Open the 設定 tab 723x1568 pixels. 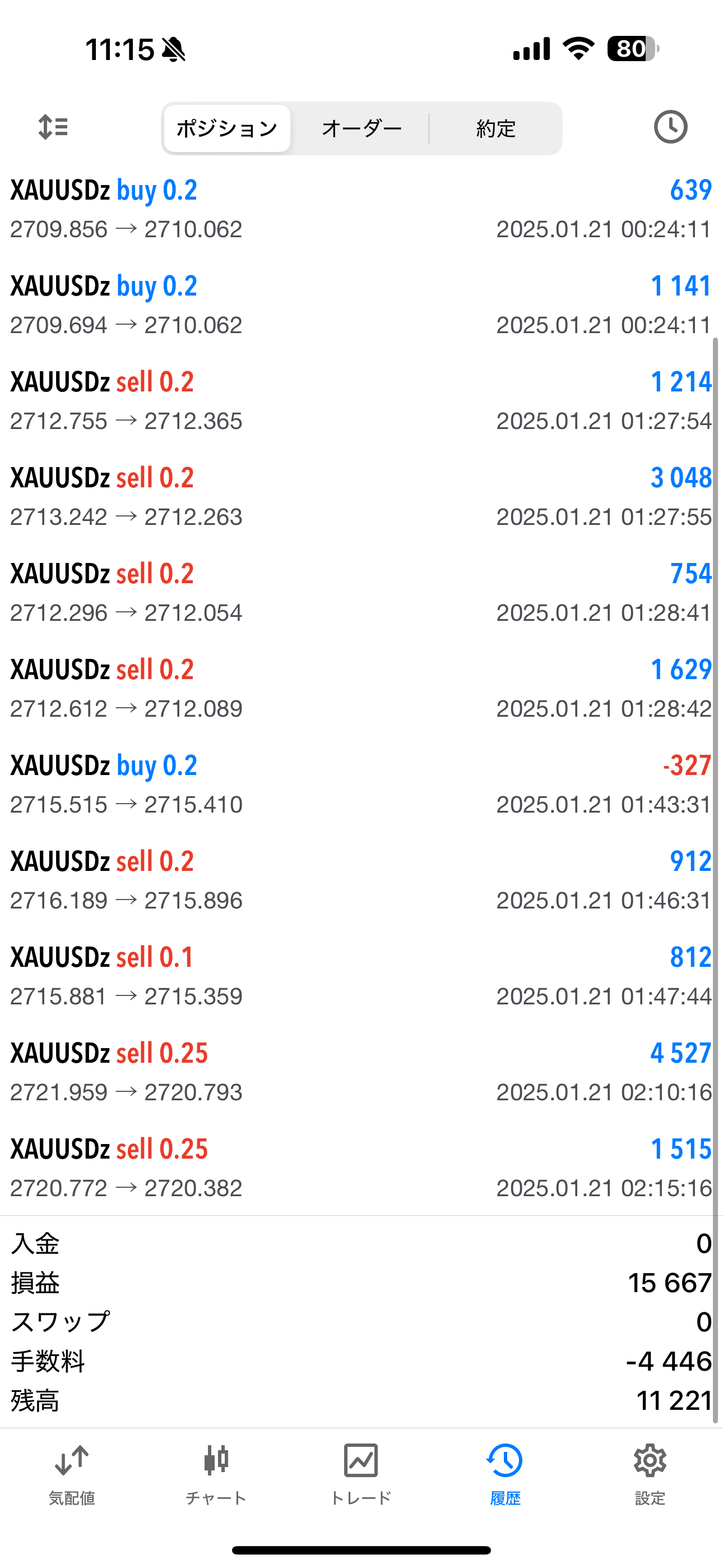pos(650,1474)
